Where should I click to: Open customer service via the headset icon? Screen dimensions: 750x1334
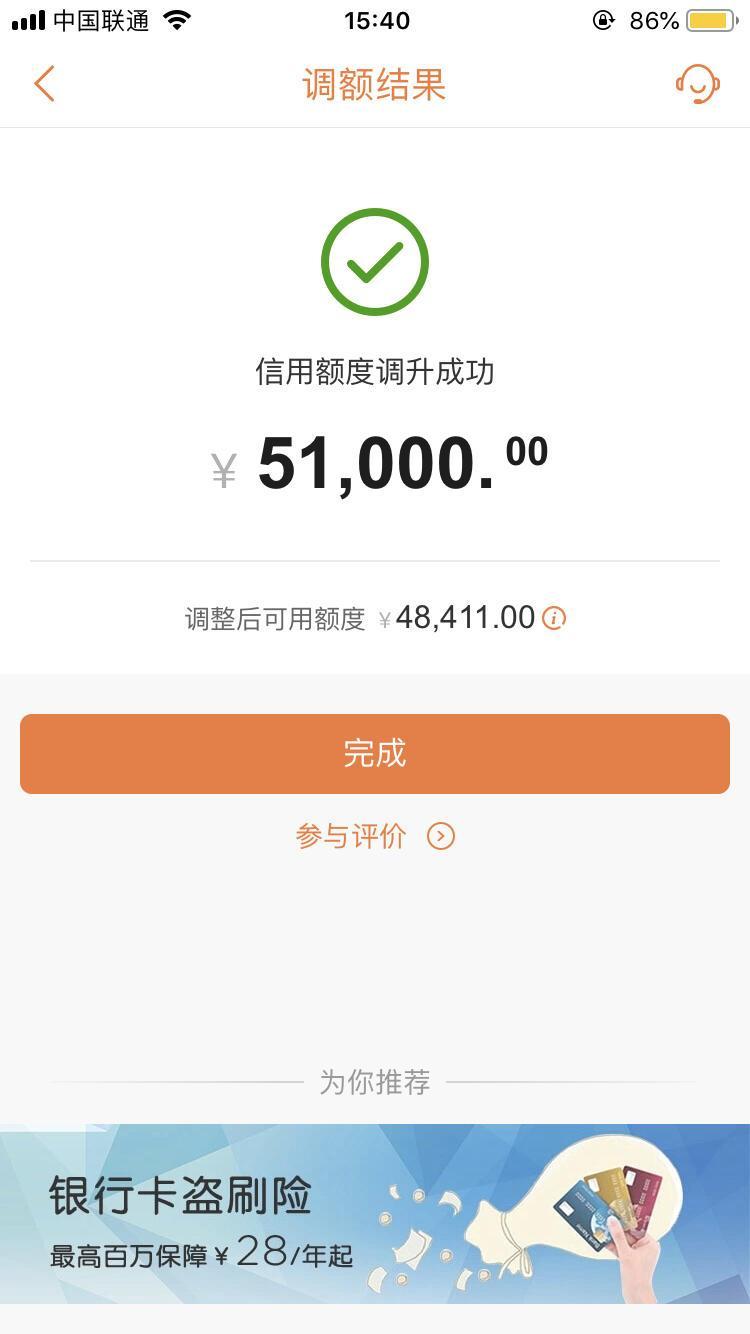698,84
